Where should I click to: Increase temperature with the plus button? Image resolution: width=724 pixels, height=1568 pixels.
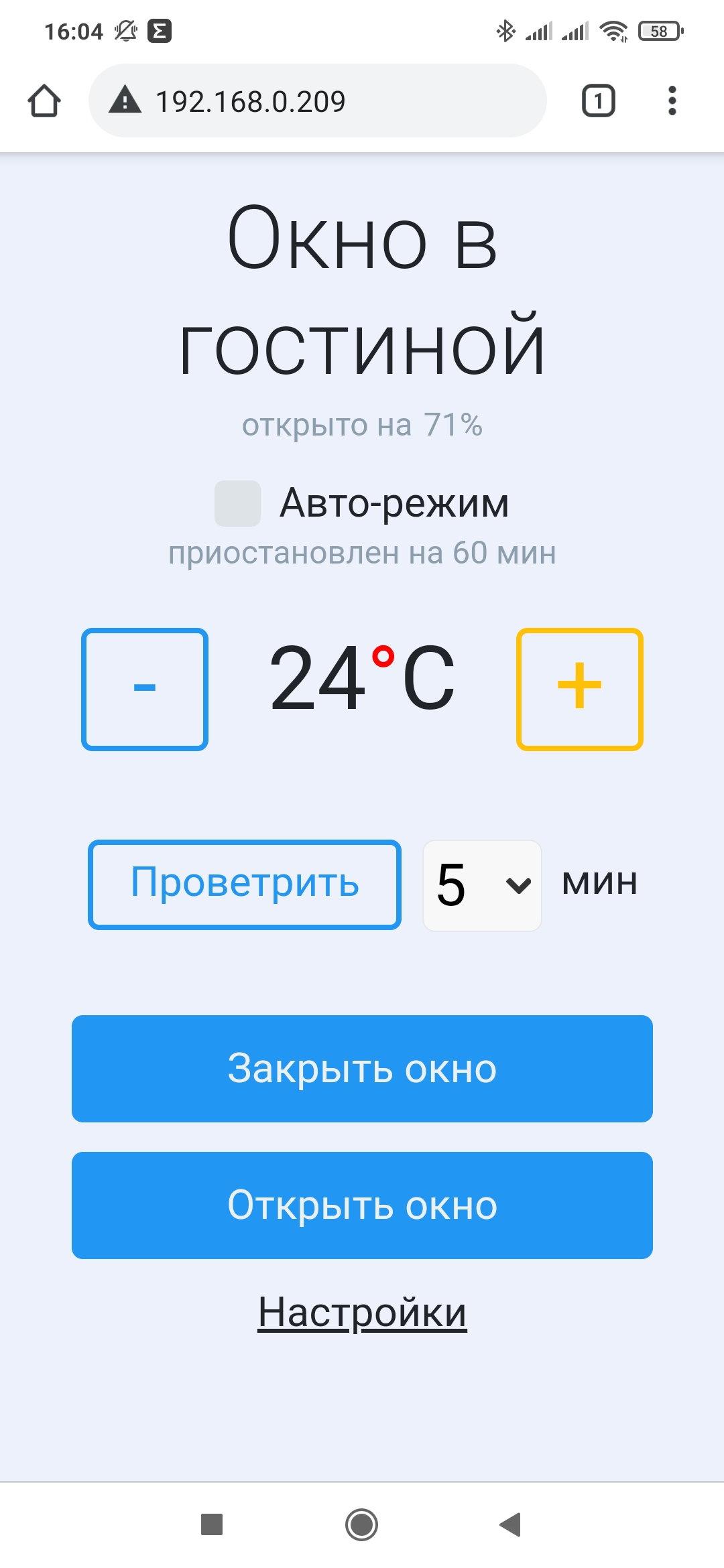[579, 689]
